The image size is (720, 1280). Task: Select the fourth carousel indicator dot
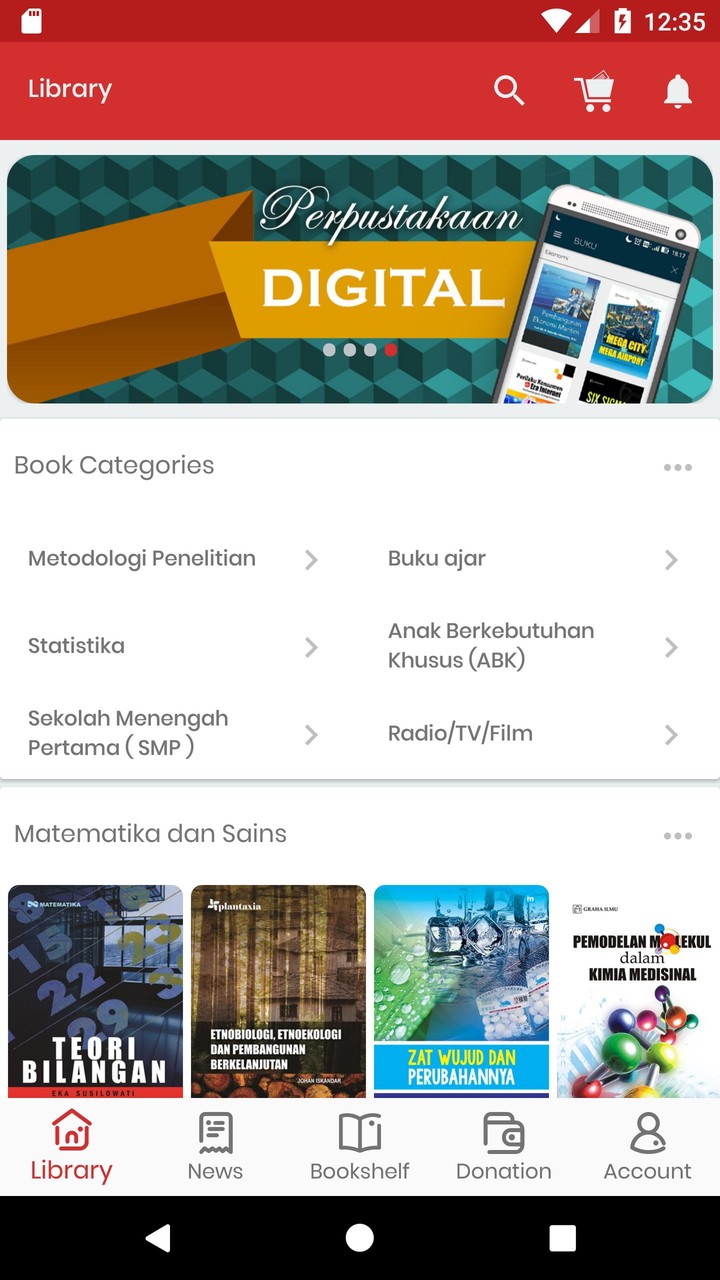(x=391, y=350)
